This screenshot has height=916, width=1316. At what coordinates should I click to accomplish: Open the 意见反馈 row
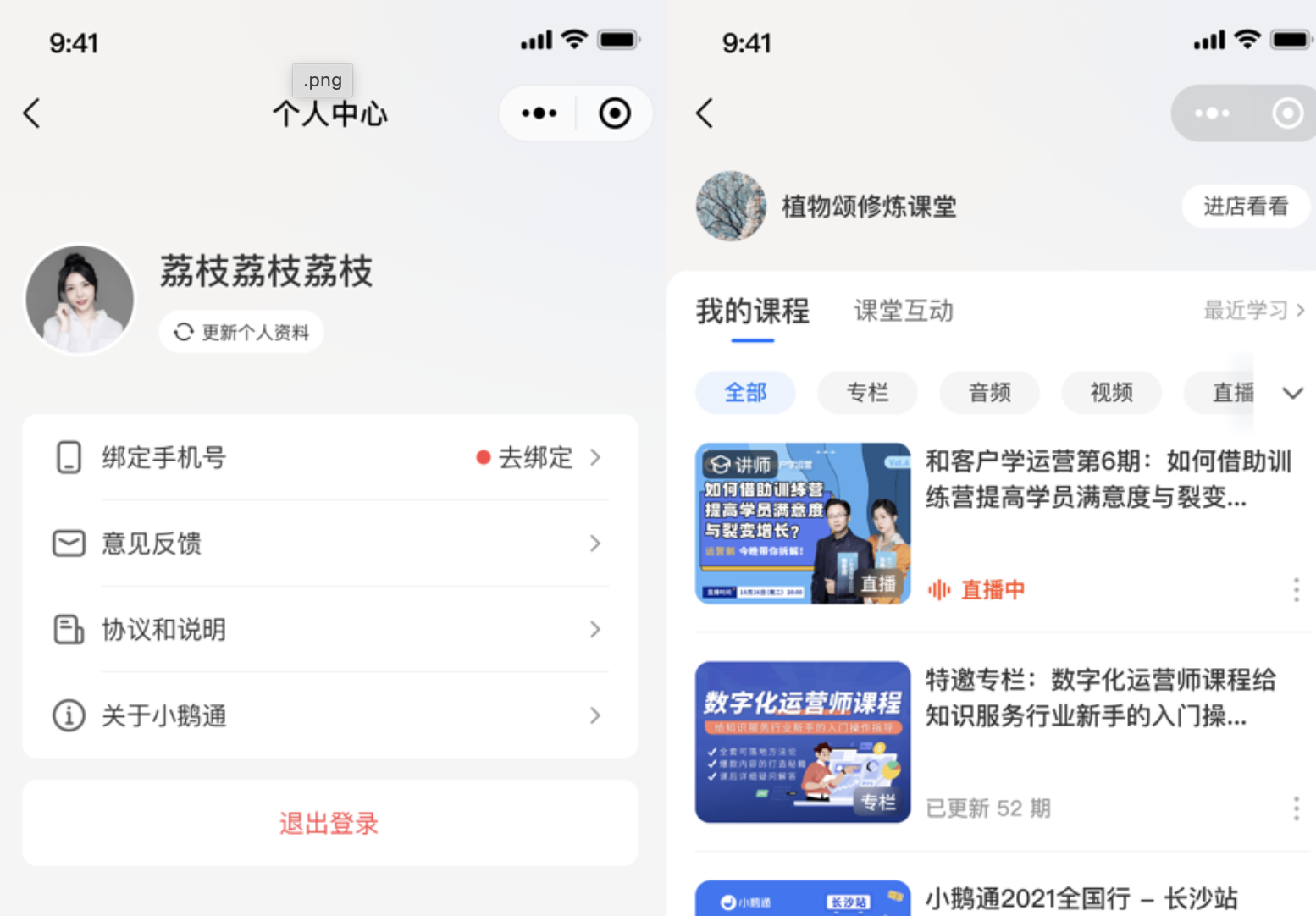329,544
